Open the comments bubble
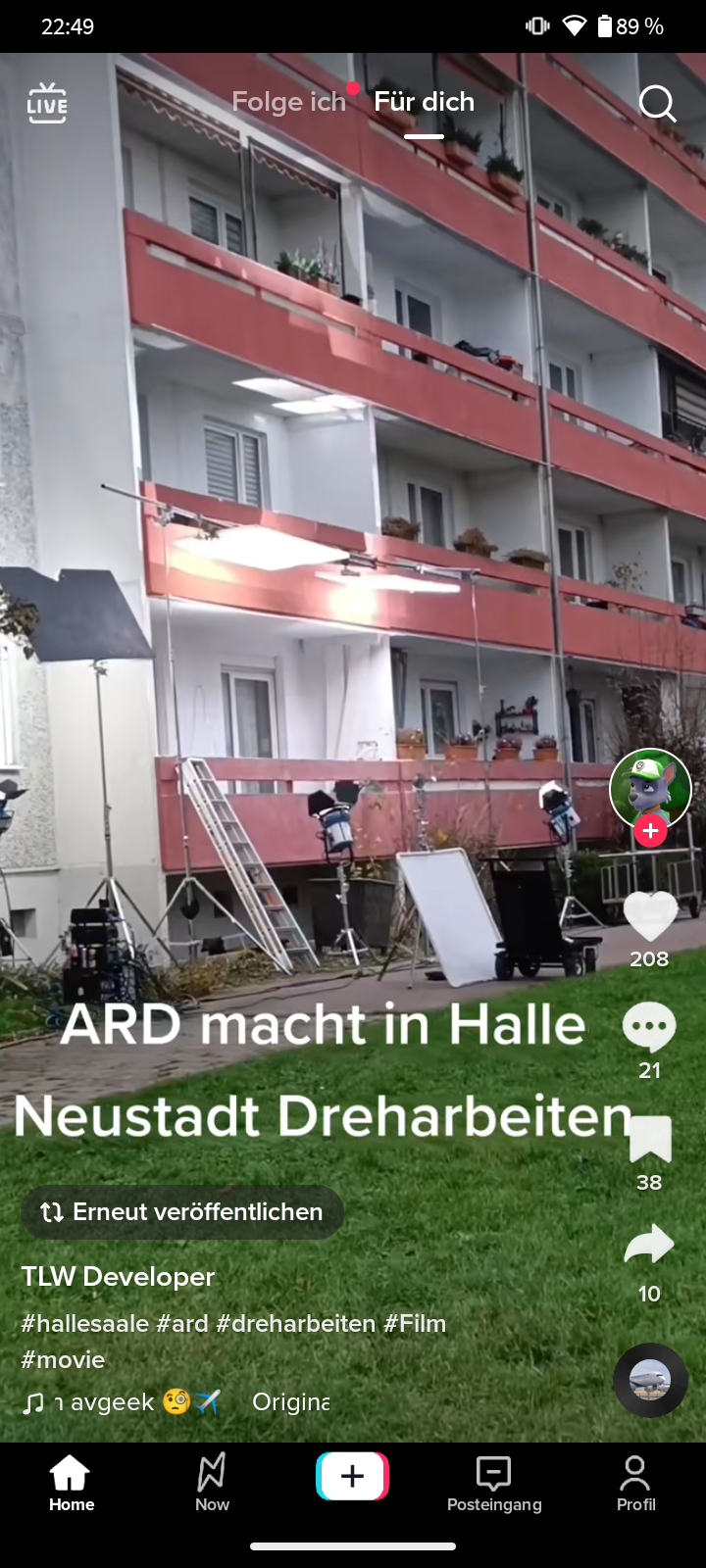Screen dimensions: 706x1568 coord(649,1027)
